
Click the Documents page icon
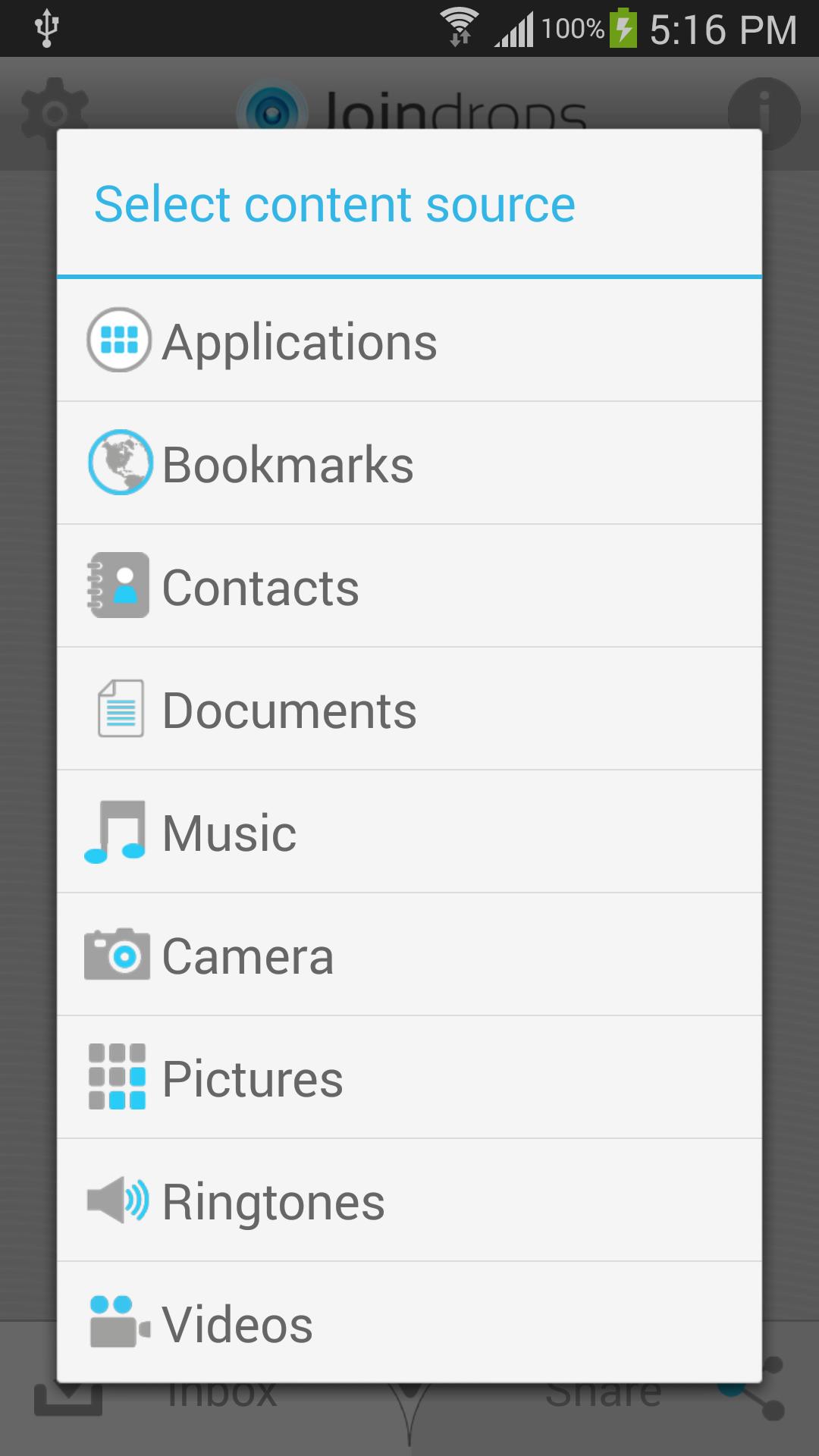pyautogui.click(x=119, y=709)
